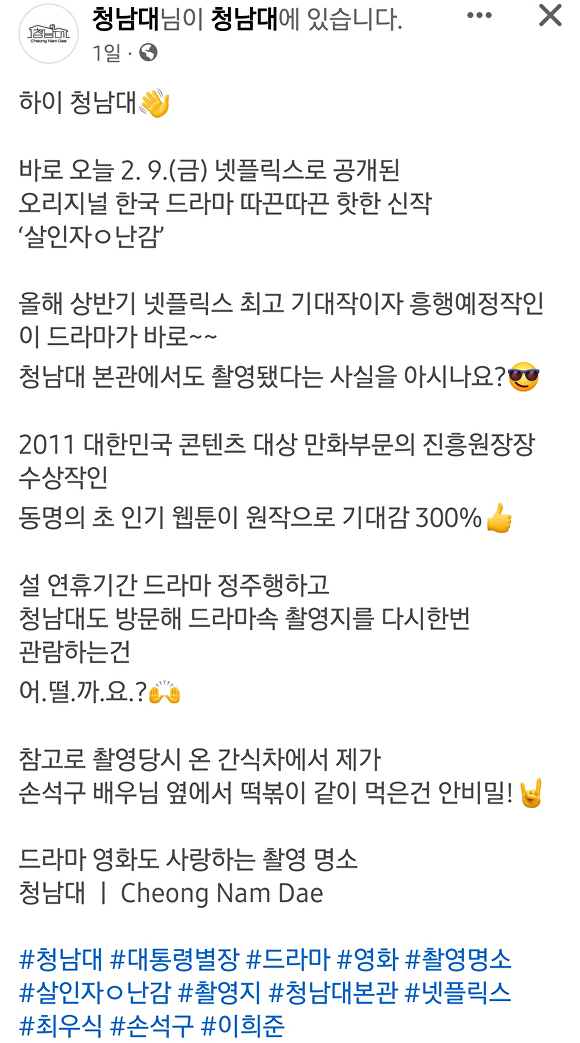Open hashtag #살인자ㅇ난감
The width and height of the screenshot is (580, 1043).
[95, 992]
